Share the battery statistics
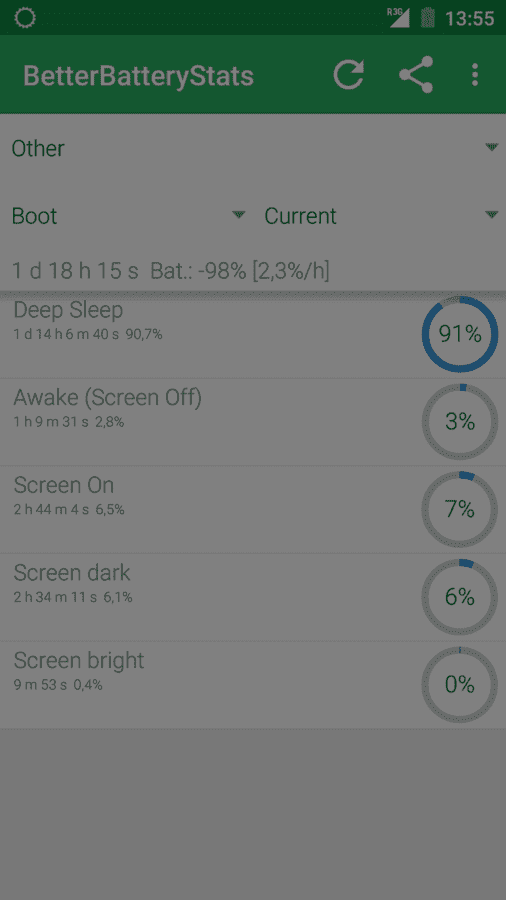 click(417, 75)
